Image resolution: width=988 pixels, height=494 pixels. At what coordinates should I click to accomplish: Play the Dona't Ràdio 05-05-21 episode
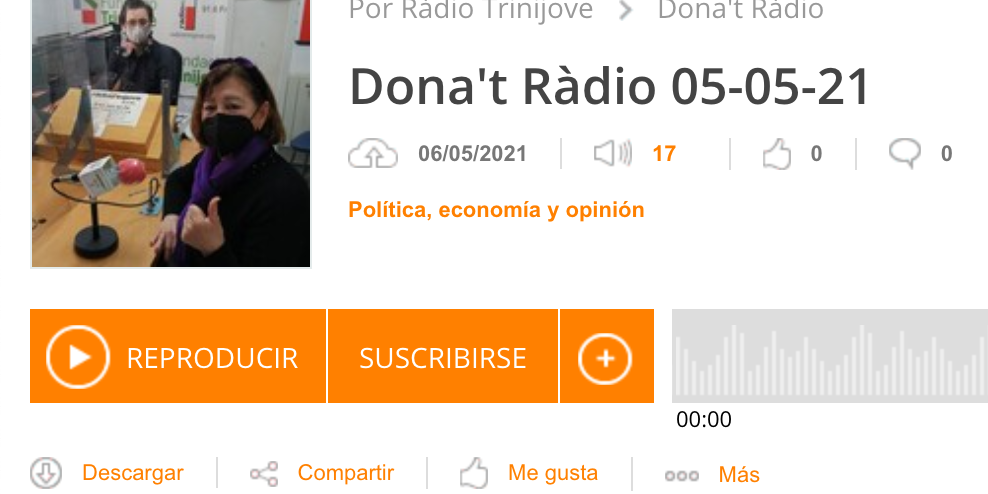coord(178,357)
